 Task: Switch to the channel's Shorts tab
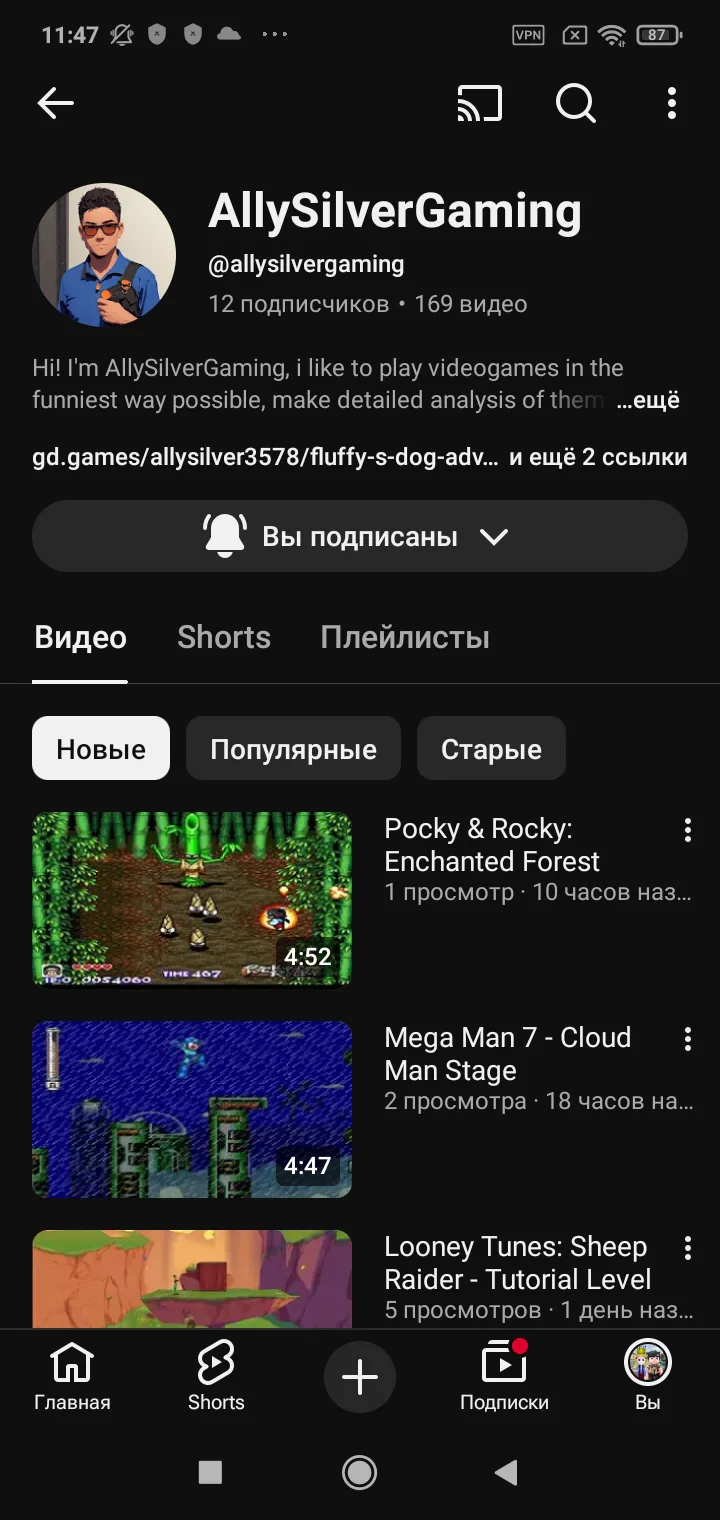point(224,638)
